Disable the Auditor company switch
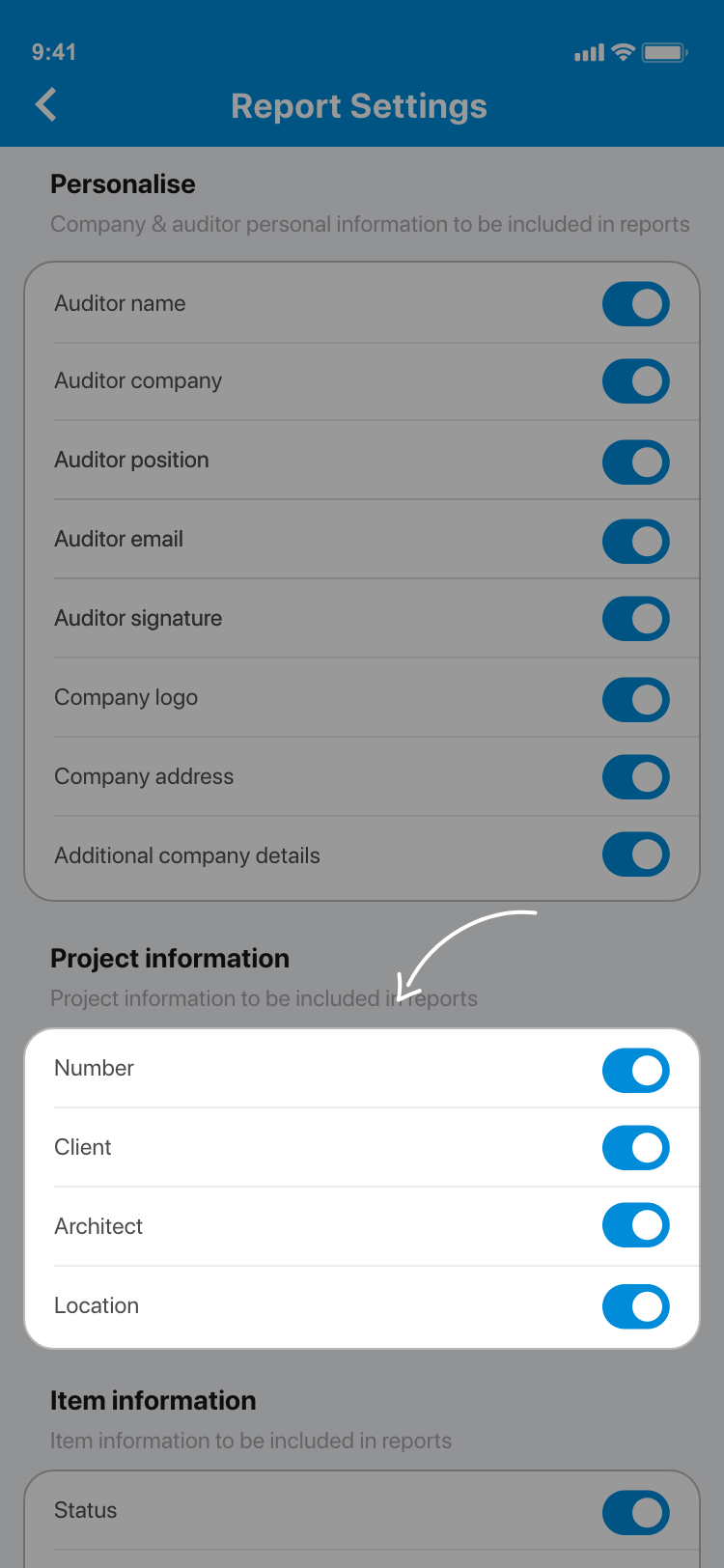The height and width of the screenshot is (1568, 724). 635,381
